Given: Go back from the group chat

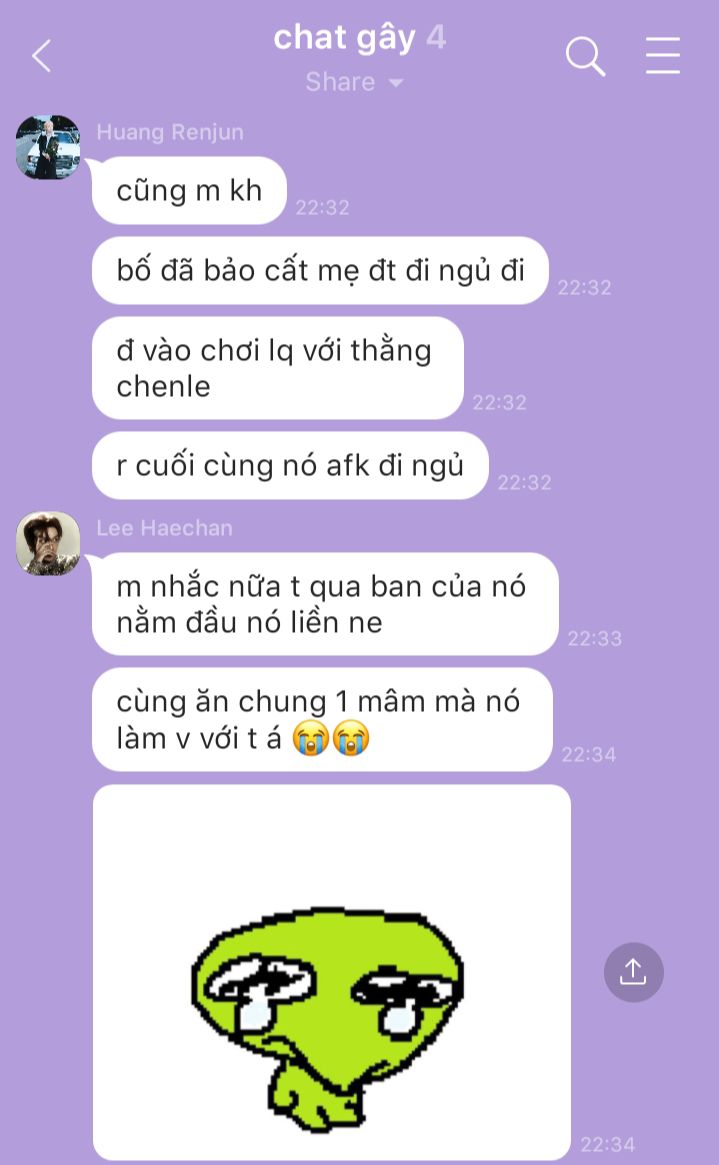Looking at the screenshot, I should (41, 56).
